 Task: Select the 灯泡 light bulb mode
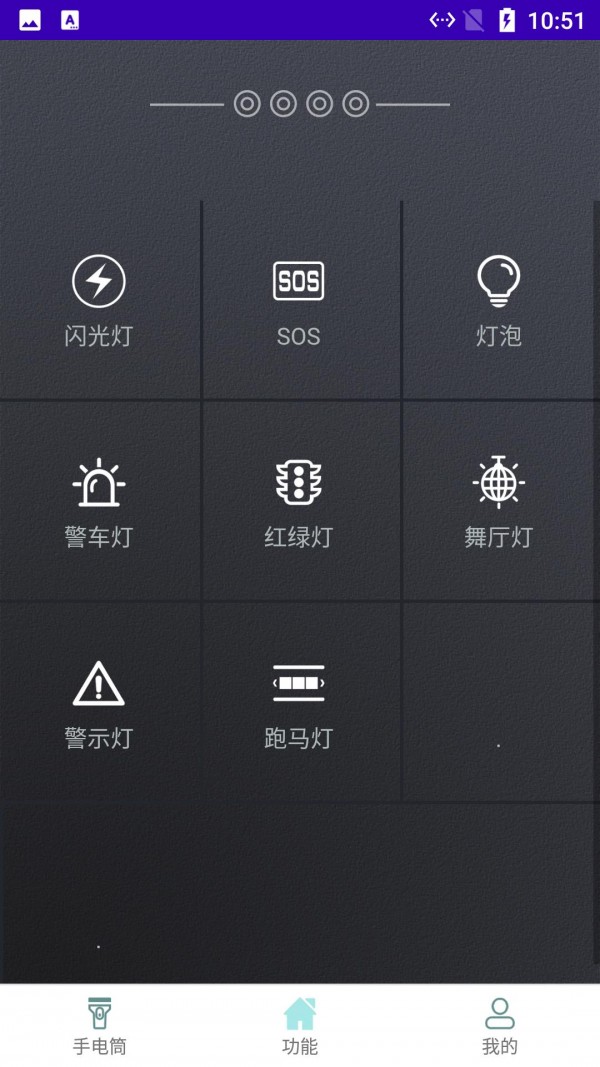[499, 301]
